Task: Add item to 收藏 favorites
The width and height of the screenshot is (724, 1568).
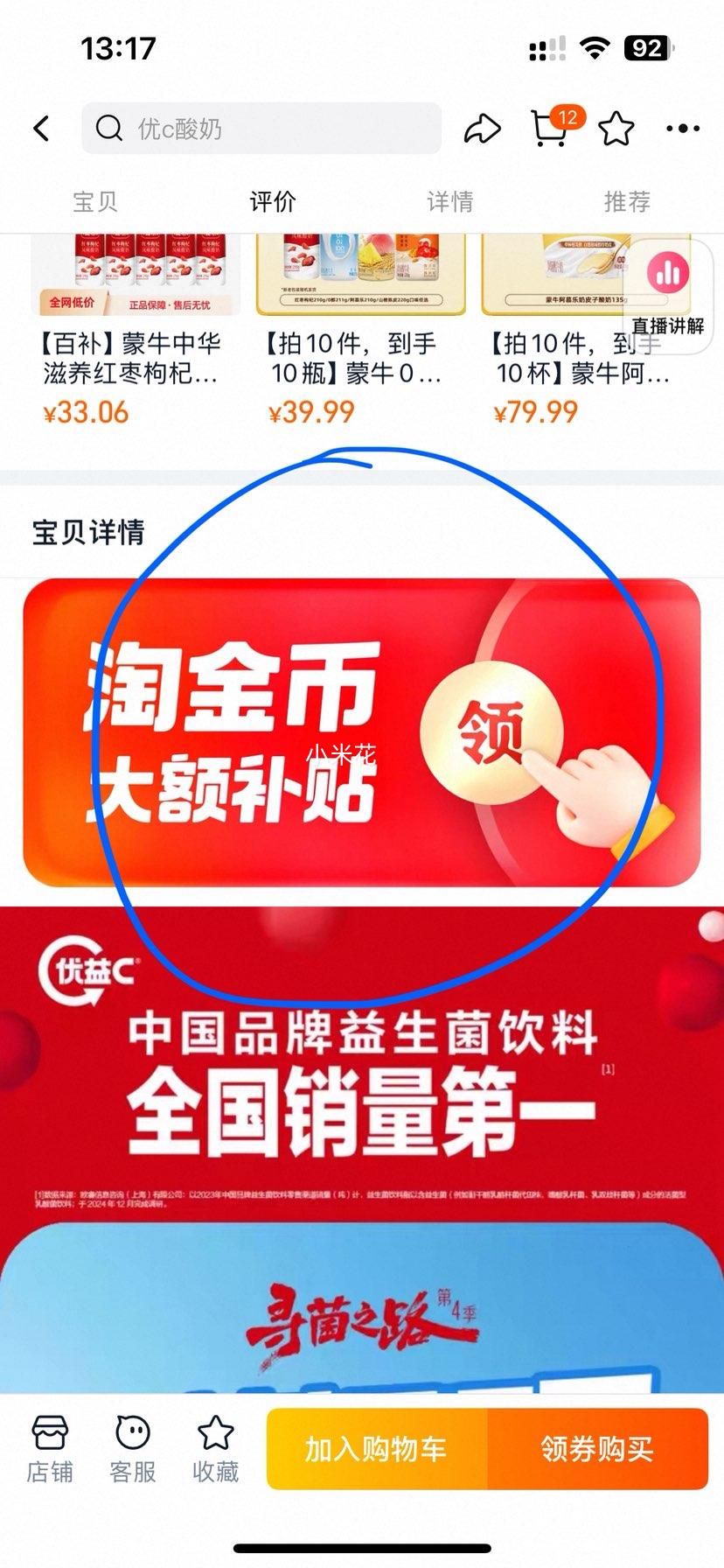Action: coord(215,1450)
